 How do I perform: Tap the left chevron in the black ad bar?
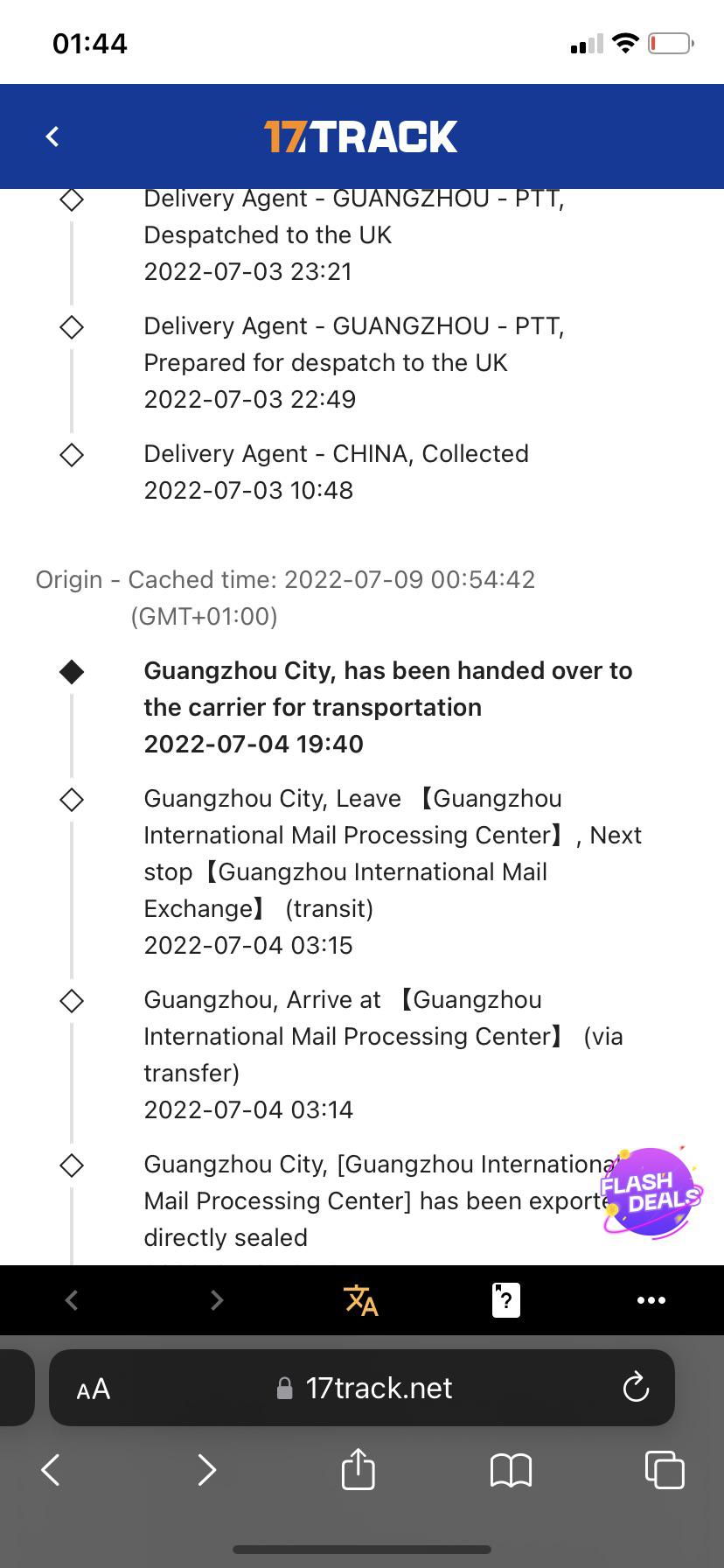click(71, 1300)
